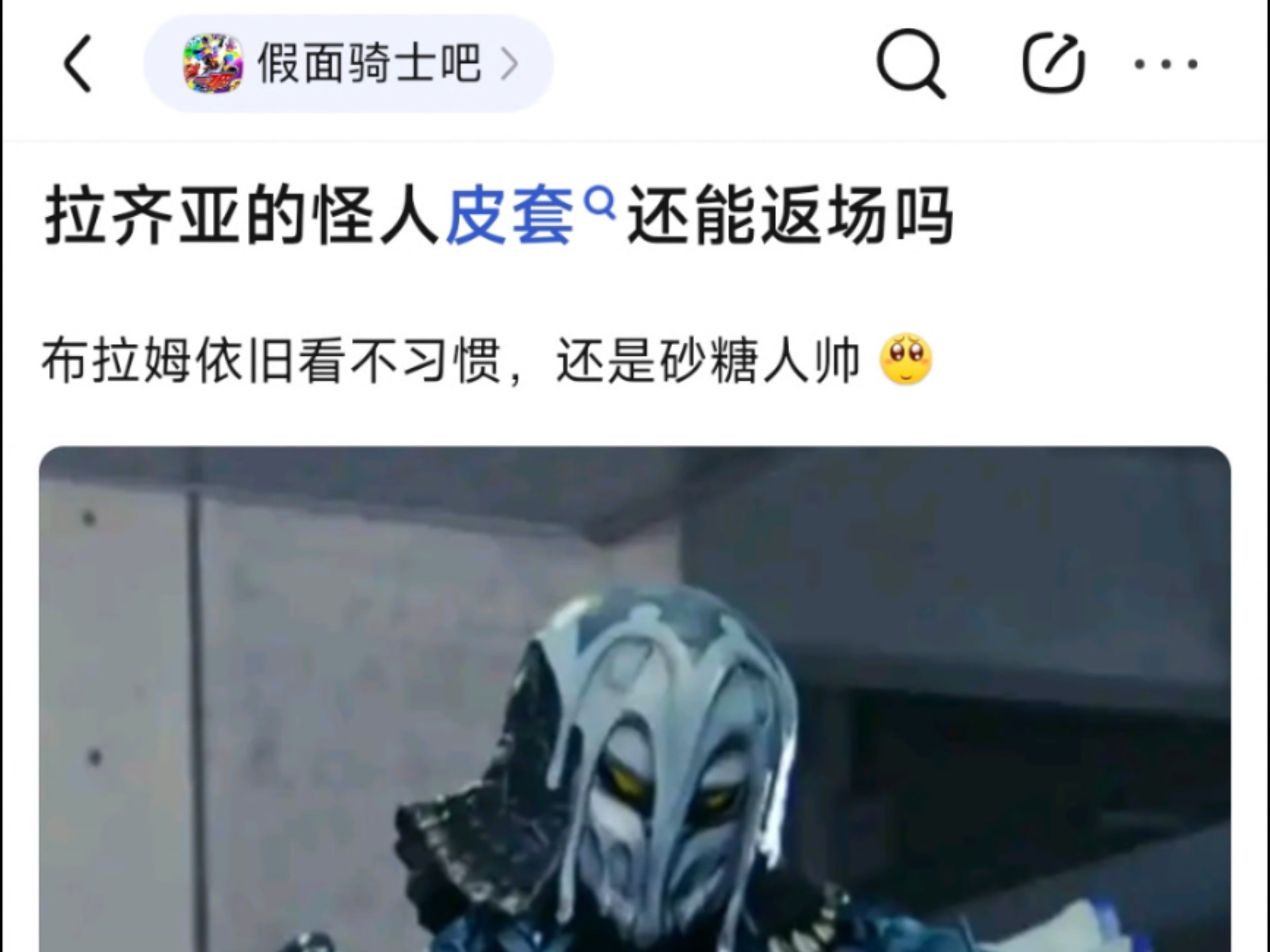Open the three-dot overflow menu
This screenshot has width=1270, height=952.
coord(1165,64)
